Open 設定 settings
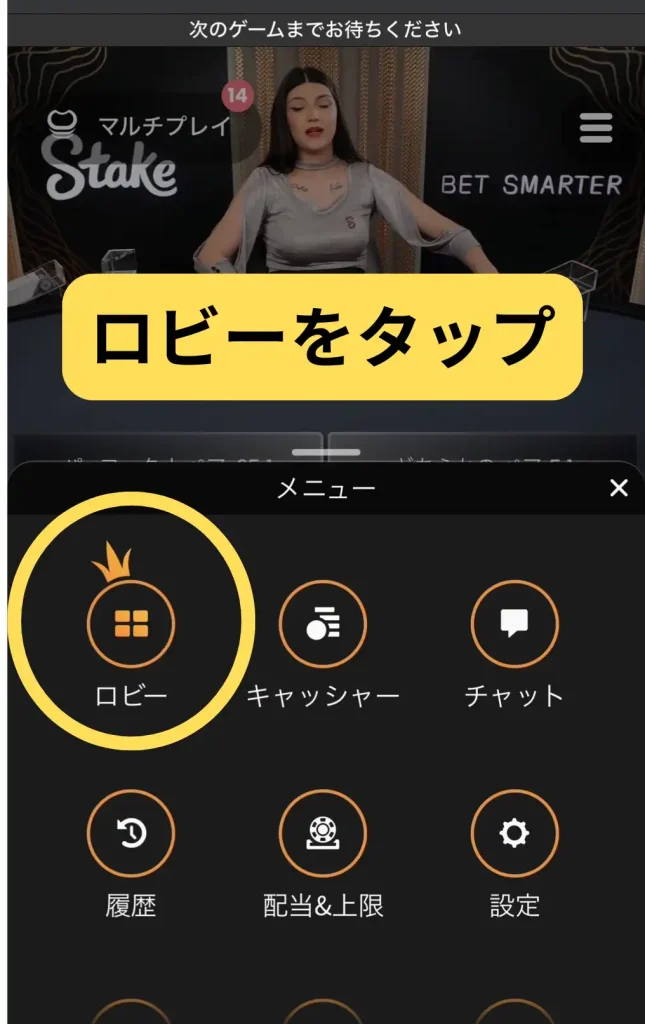 [x=514, y=834]
